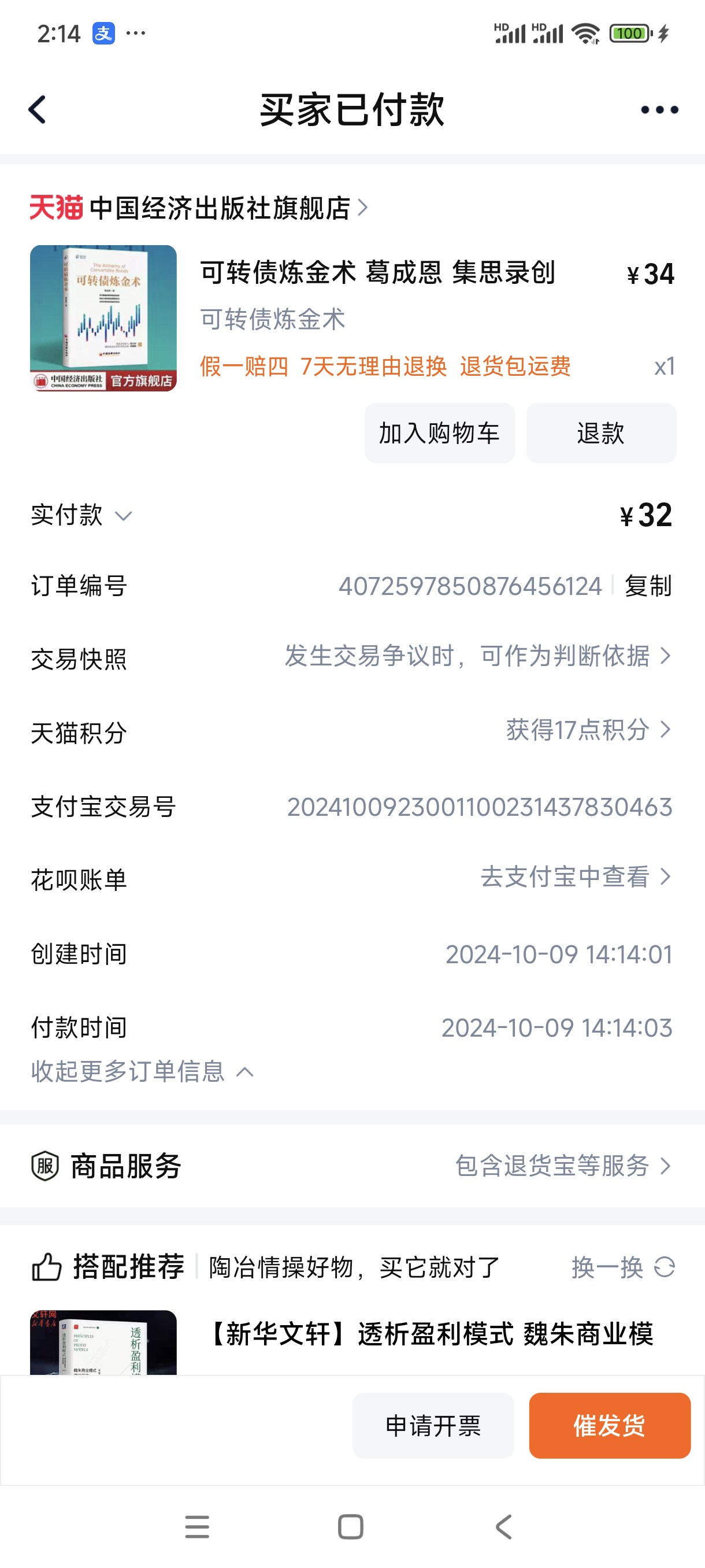The width and height of the screenshot is (705, 1568).
Task: Open 花呗账单 to view in Alipay
Action: [x=575, y=877]
